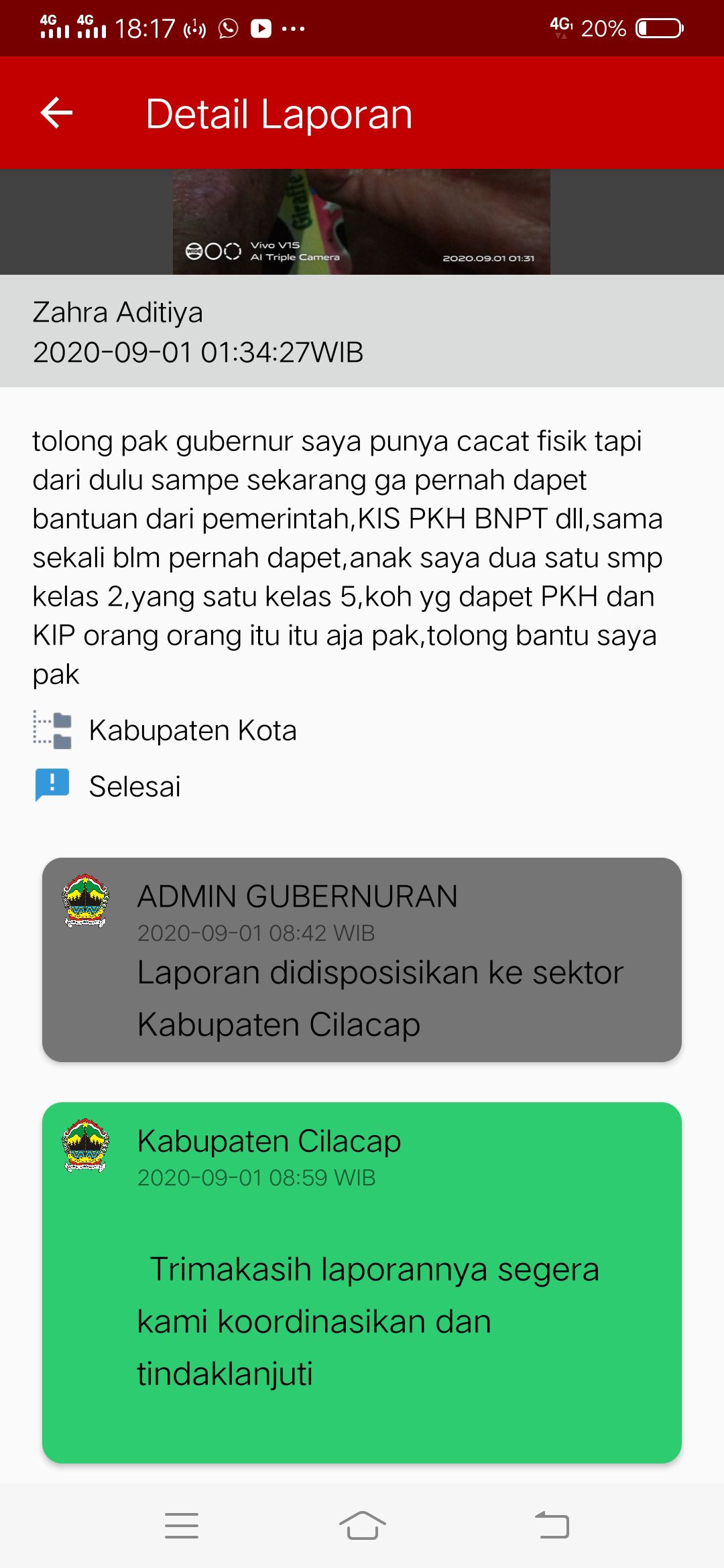This screenshot has height=1568, width=724.
Task: Open recent apps from the navigation bar
Action: [181, 1526]
